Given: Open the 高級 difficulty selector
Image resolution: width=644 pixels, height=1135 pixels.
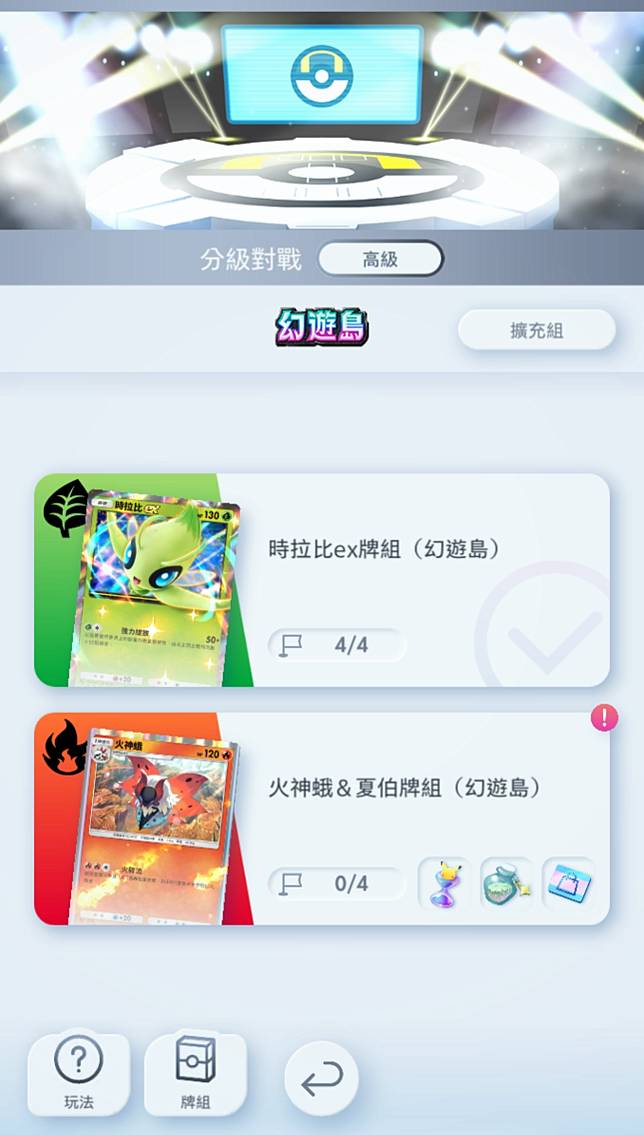Looking at the screenshot, I should 380,259.
